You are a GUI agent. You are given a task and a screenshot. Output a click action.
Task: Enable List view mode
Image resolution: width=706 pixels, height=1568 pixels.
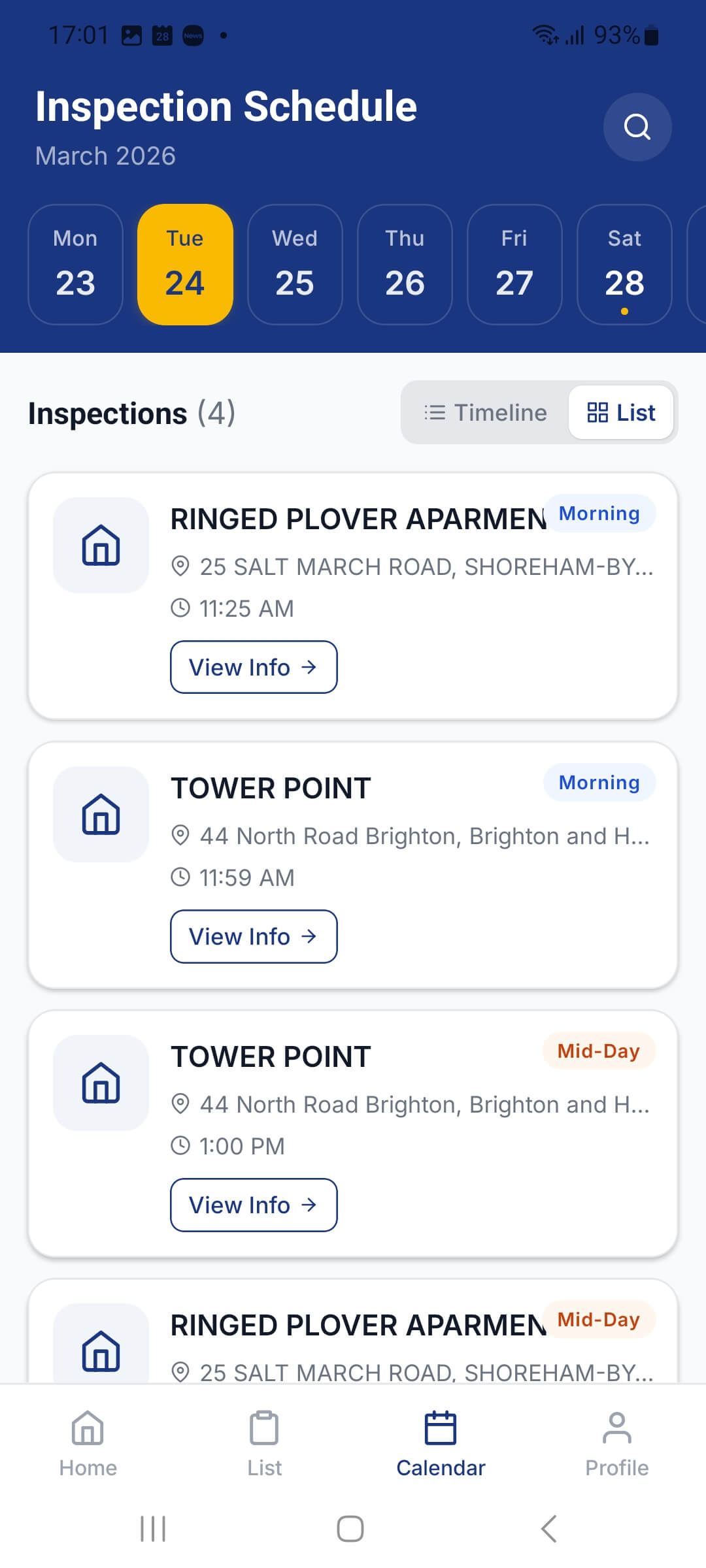tap(620, 412)
